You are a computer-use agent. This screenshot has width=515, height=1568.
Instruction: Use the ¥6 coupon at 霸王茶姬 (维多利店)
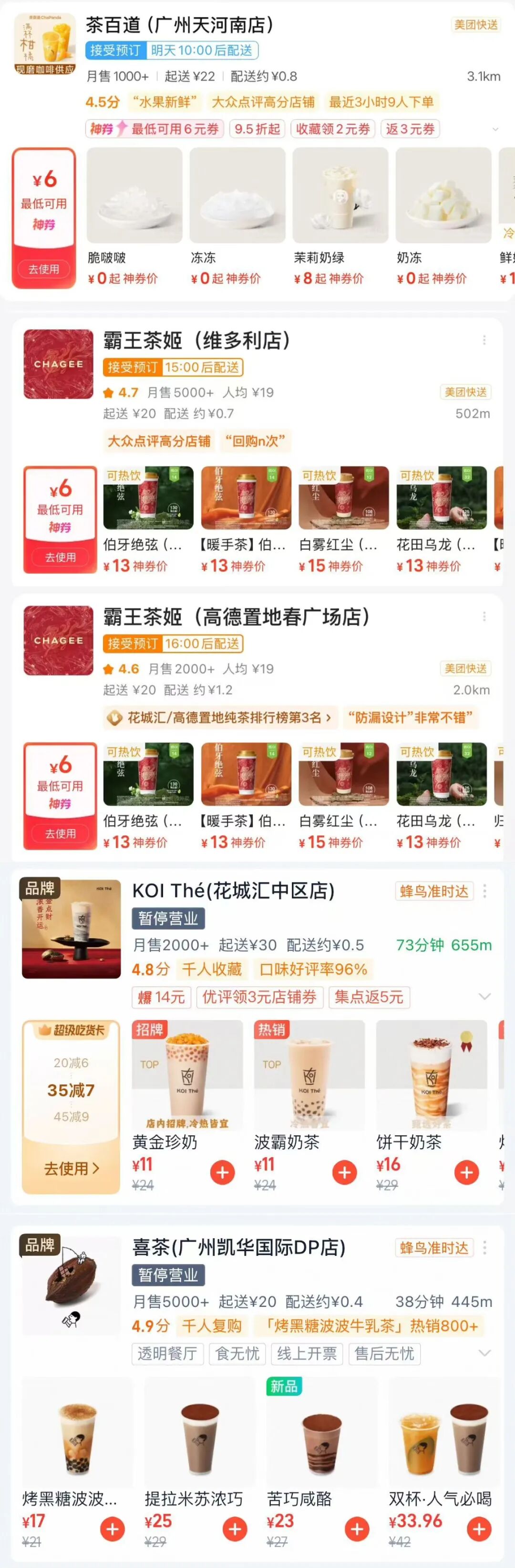(61, 556)
